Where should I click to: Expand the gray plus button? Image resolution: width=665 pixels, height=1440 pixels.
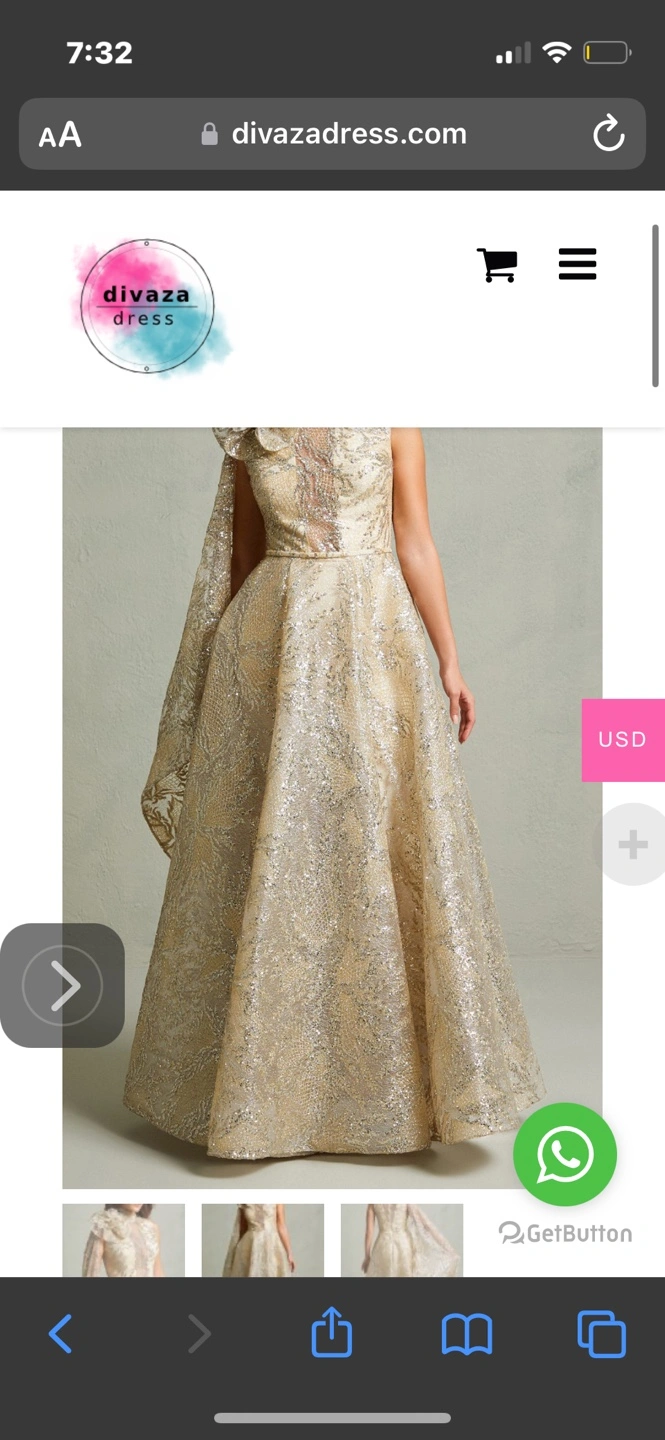click(x=632, y=845)
